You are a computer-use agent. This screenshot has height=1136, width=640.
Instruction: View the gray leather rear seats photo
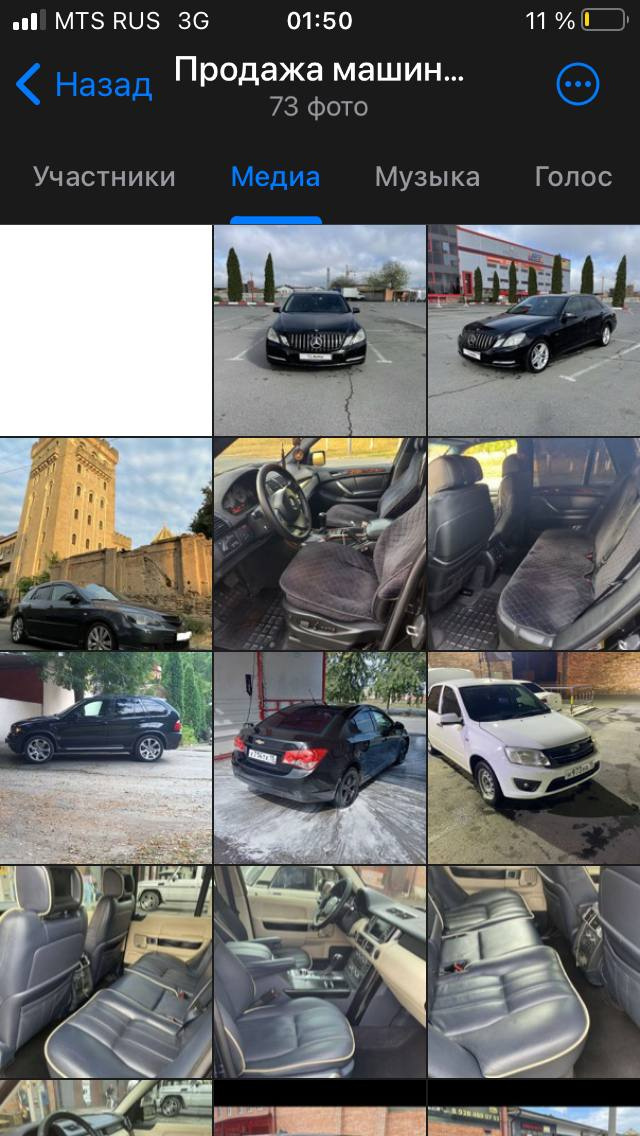click(105, 972)
